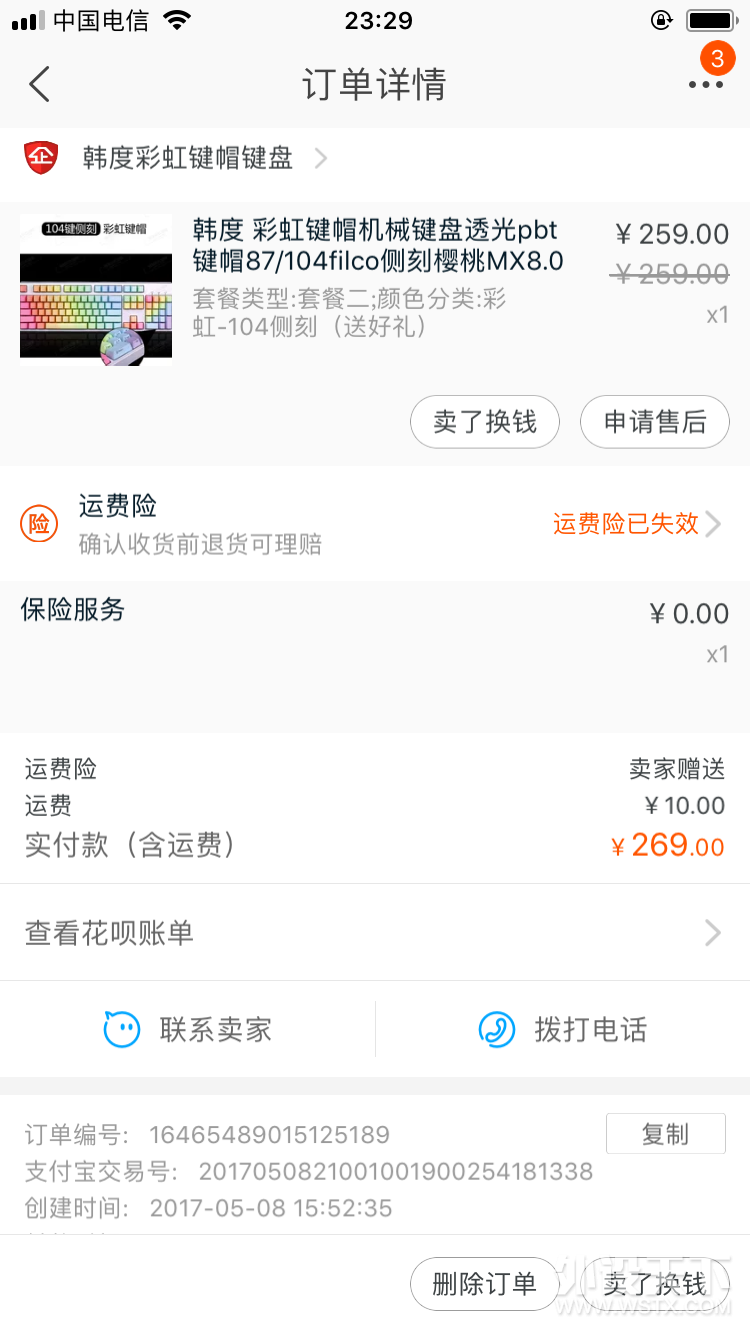Open the more options menu with notification badge
Screen dimensions: 750x1334
(x=706, y=84)
